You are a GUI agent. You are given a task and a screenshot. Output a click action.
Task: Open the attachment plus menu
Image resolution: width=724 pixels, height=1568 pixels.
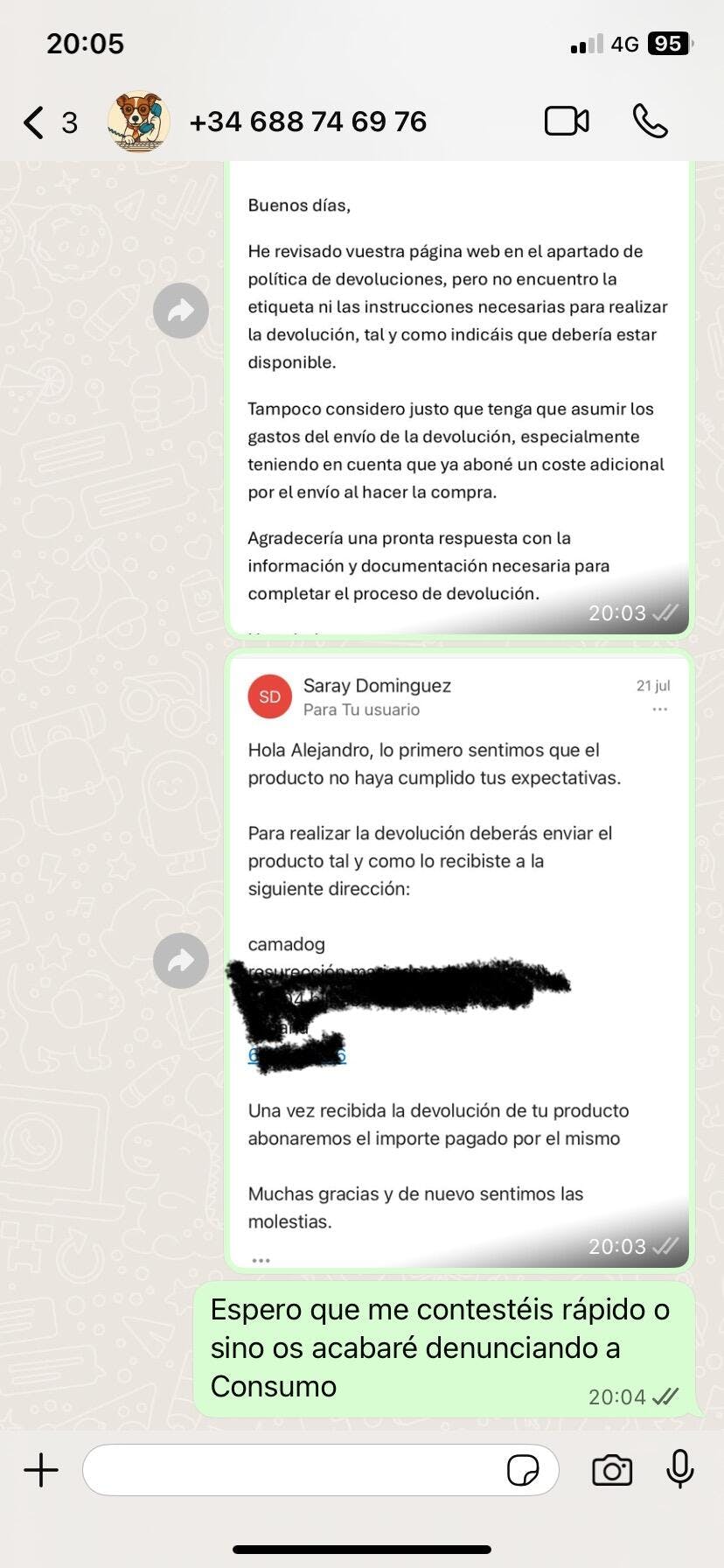[41, 1470]
